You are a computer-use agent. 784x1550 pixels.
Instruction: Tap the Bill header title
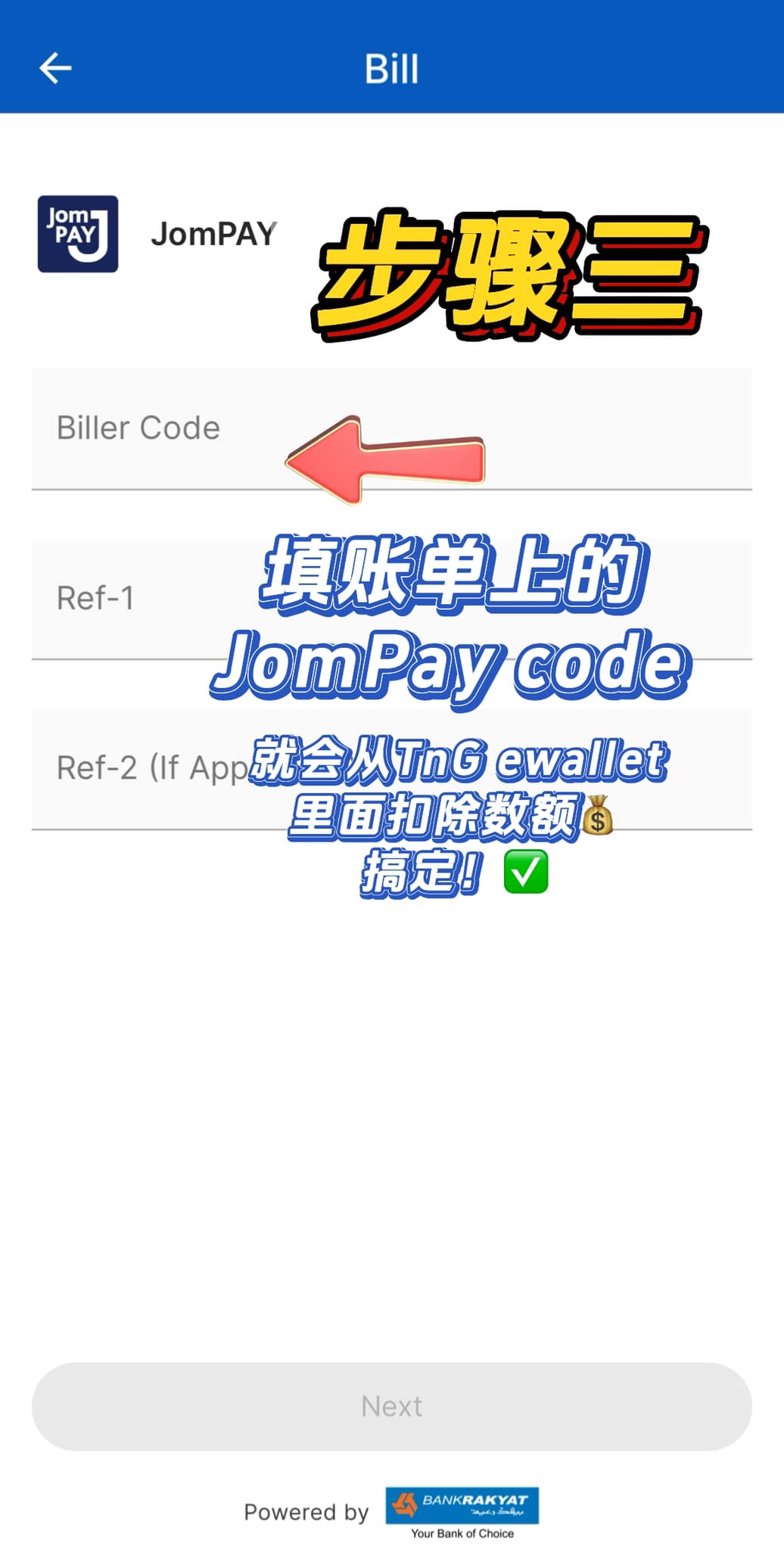[x=390, y=69]
